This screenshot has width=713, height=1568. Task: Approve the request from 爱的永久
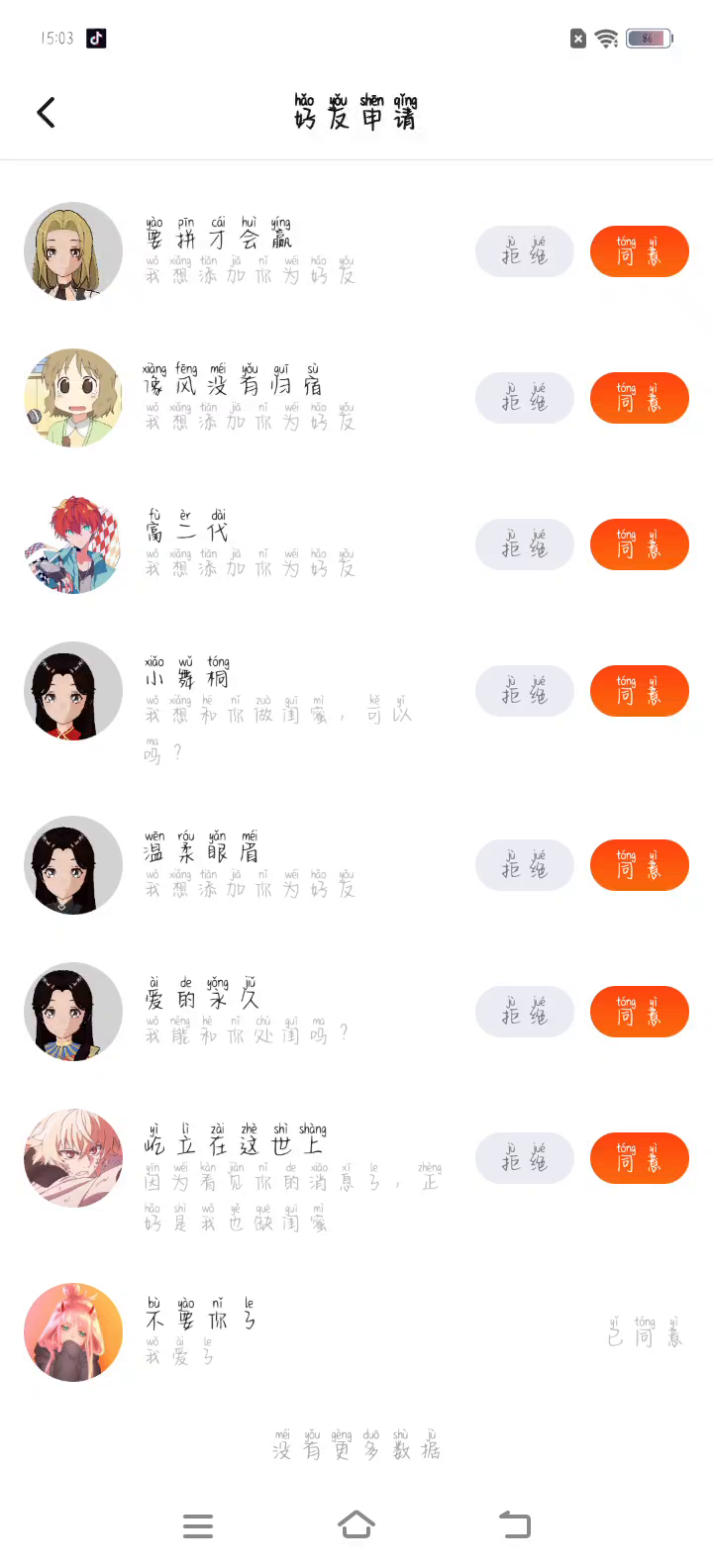pyautogui.click(x=639, y=1012)
